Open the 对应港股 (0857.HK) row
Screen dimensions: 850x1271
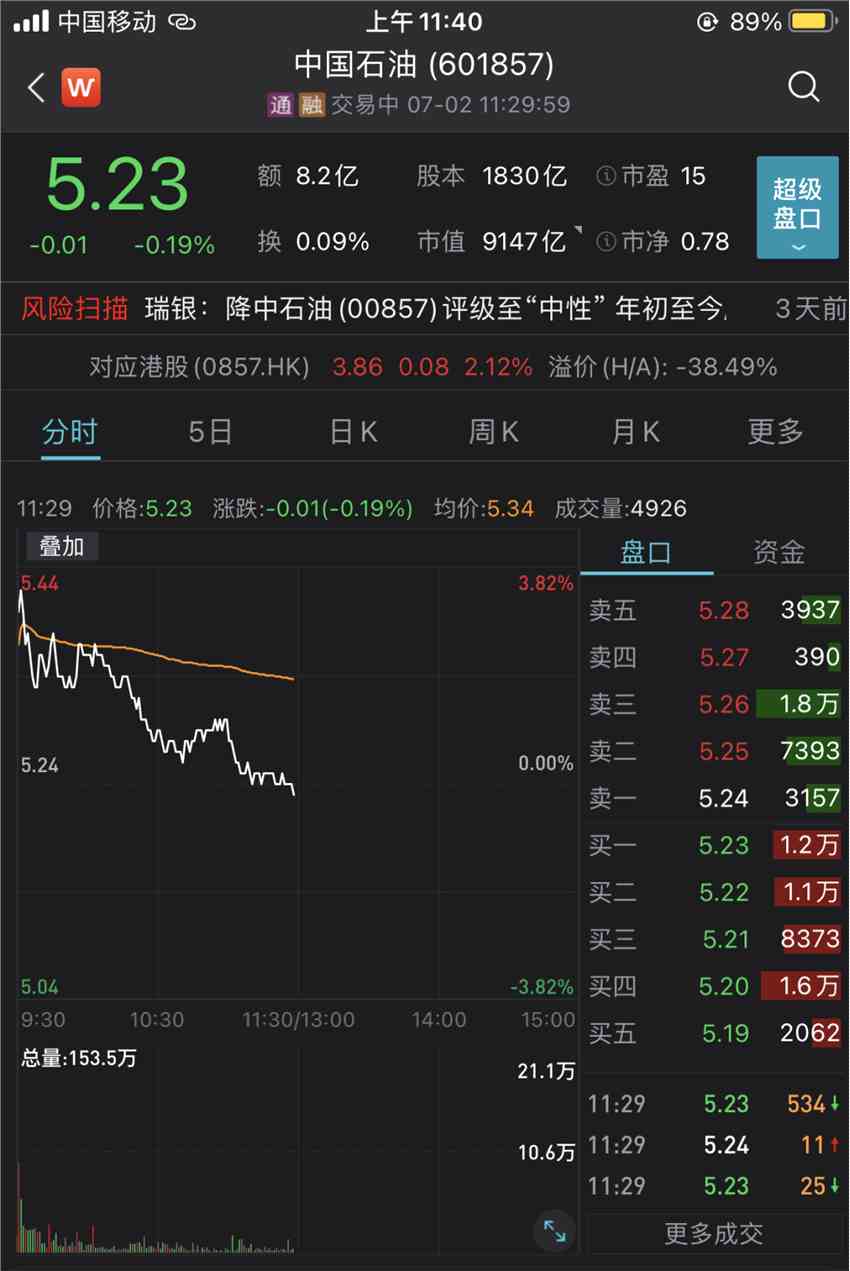(432, 367)
